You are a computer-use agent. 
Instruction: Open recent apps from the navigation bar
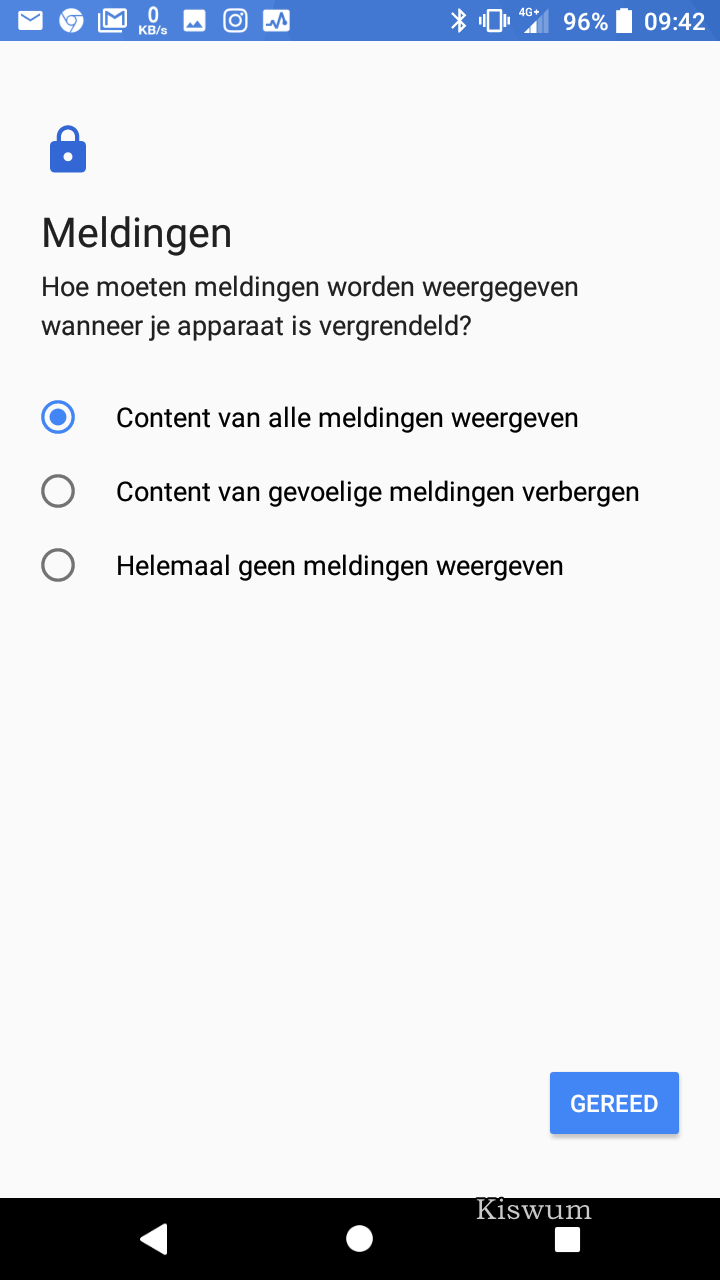[x=567, y=1239]
